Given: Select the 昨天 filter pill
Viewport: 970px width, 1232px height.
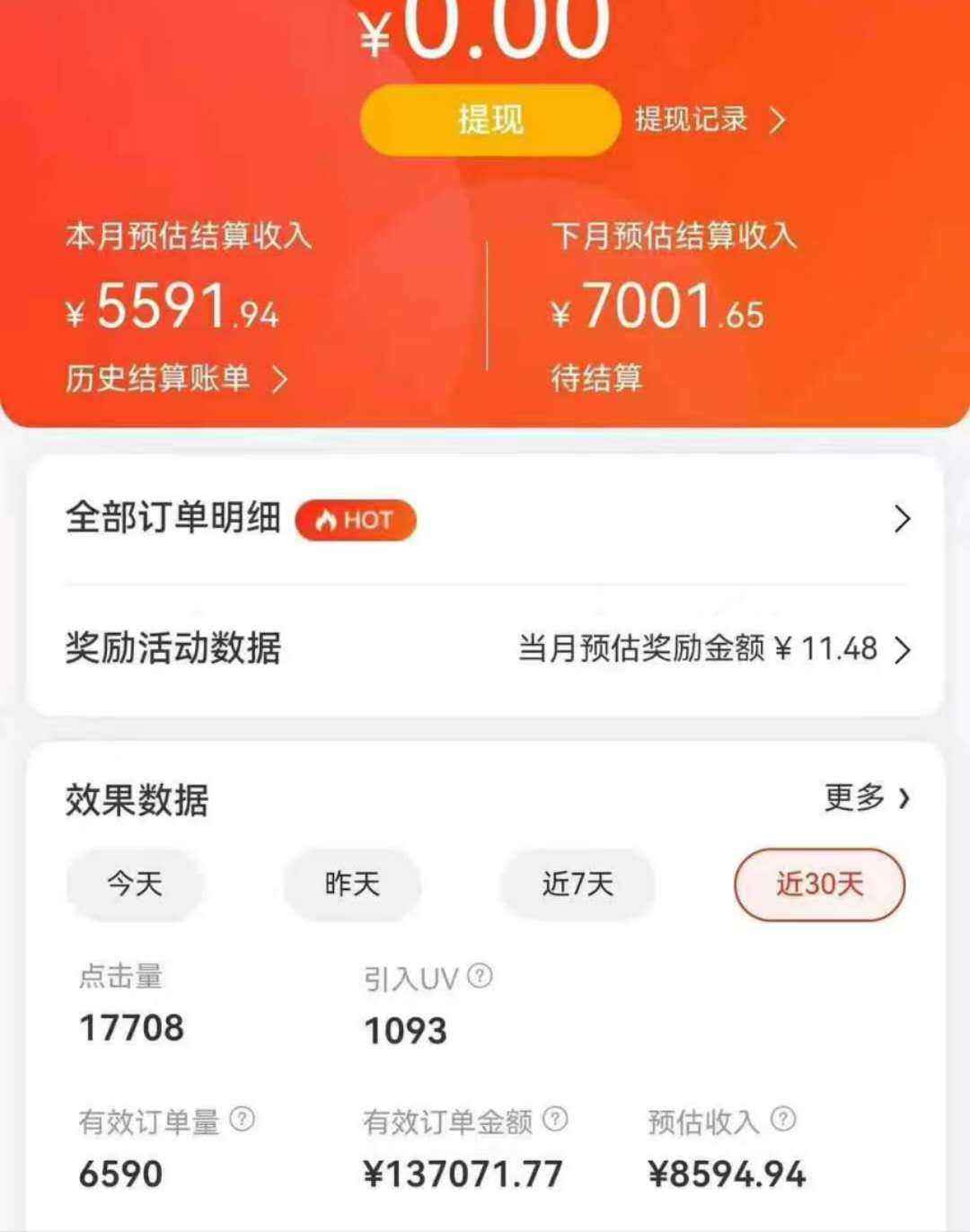Looking at the screenshot, I should tap(352, 884).
